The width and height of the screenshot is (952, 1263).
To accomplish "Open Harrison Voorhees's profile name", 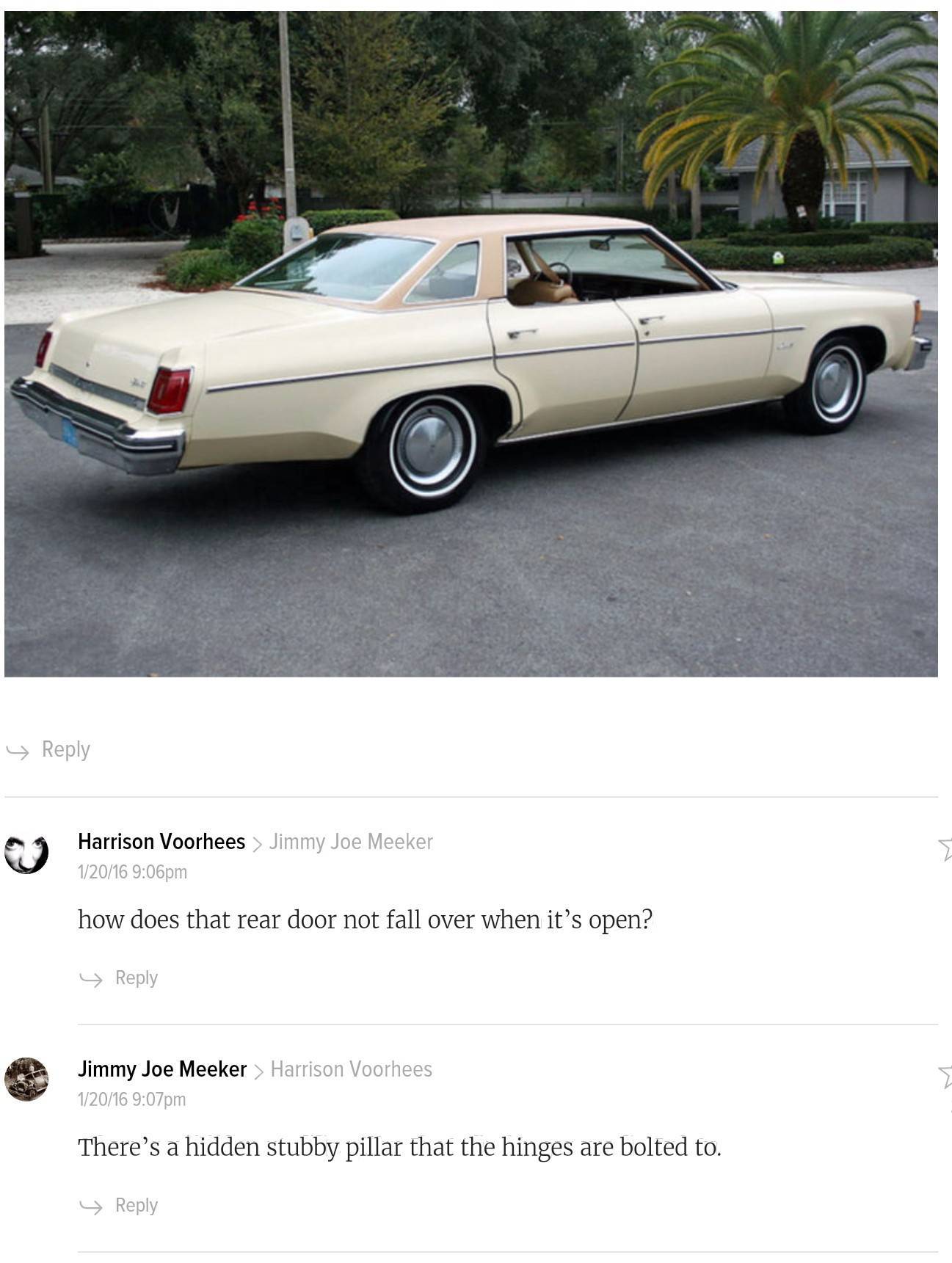I will click(x=161, y=842).
